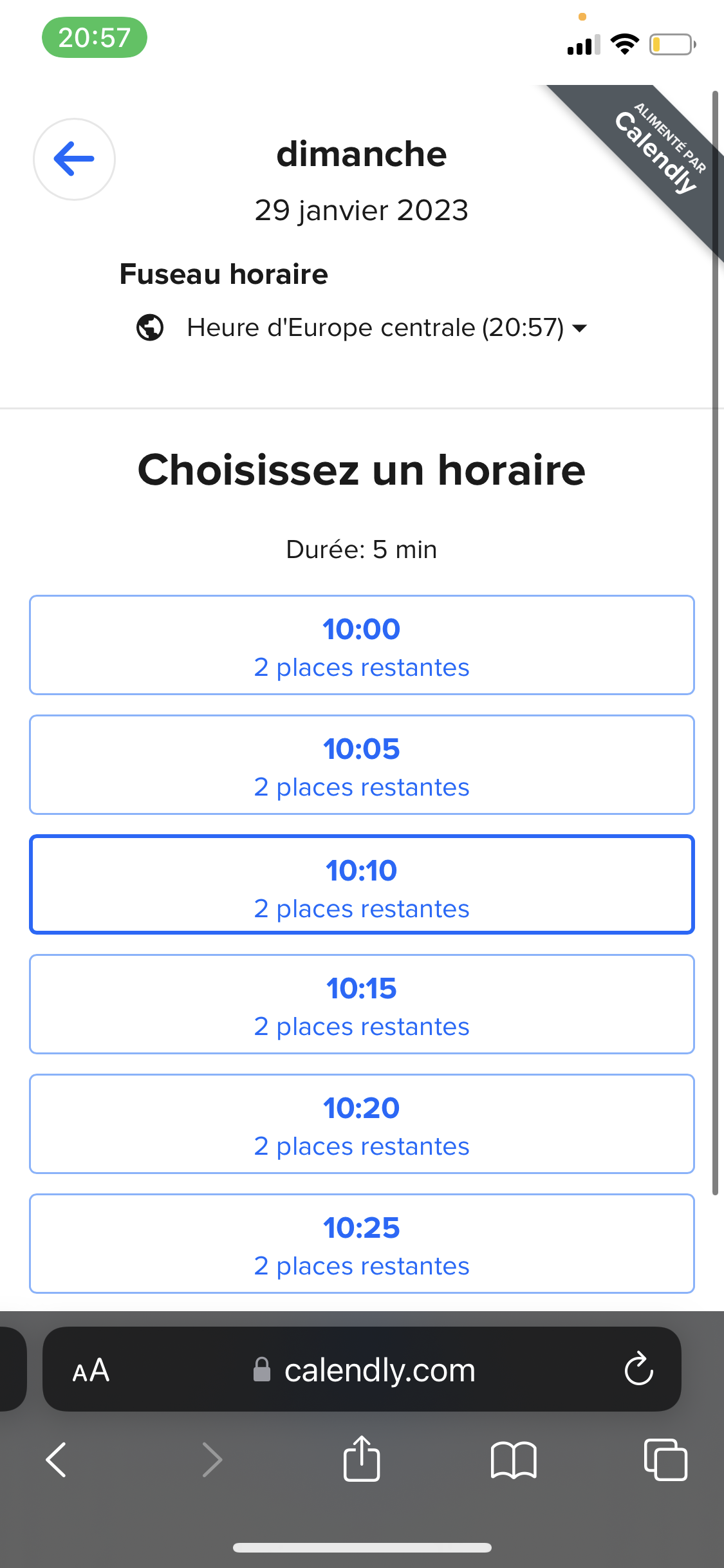The height and width of the screenshot is (1568, 724).
Task: Select the 10:00 time slot
Action: click(362, 645)
